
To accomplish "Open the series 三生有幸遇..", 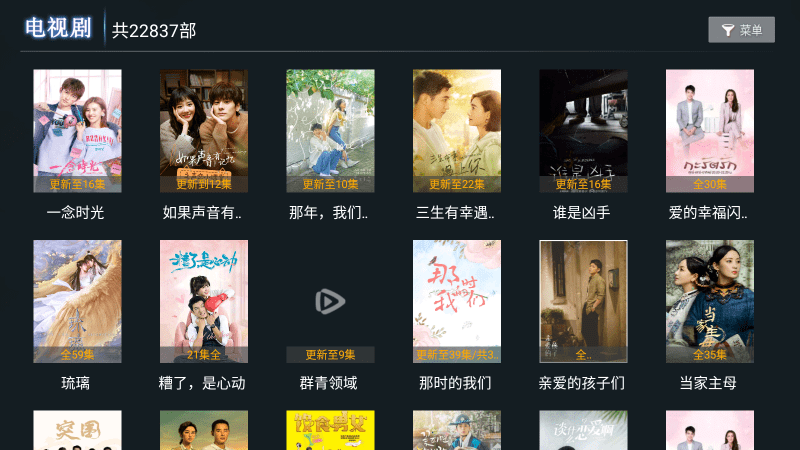I will tap(457, 131).
